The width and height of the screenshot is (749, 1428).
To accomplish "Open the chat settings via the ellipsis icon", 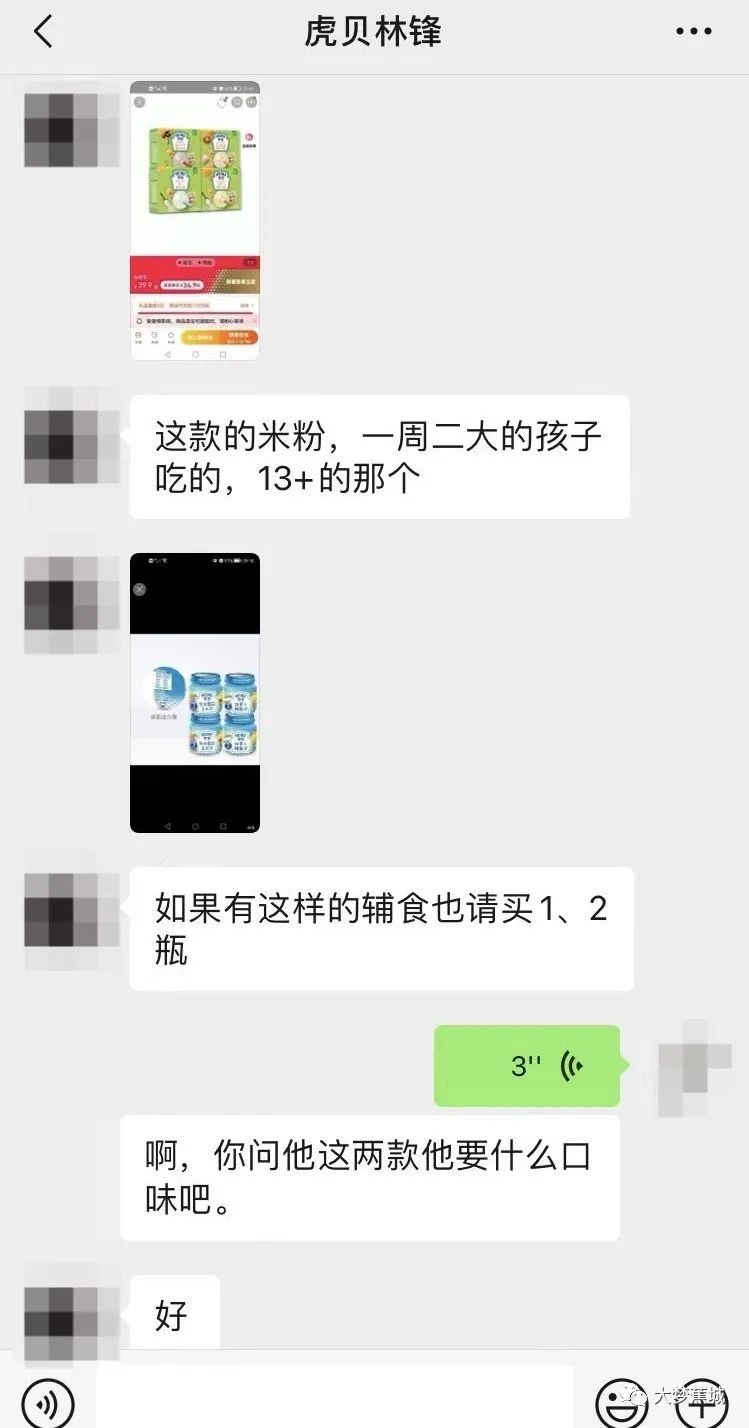I will [x=692, y=31].
